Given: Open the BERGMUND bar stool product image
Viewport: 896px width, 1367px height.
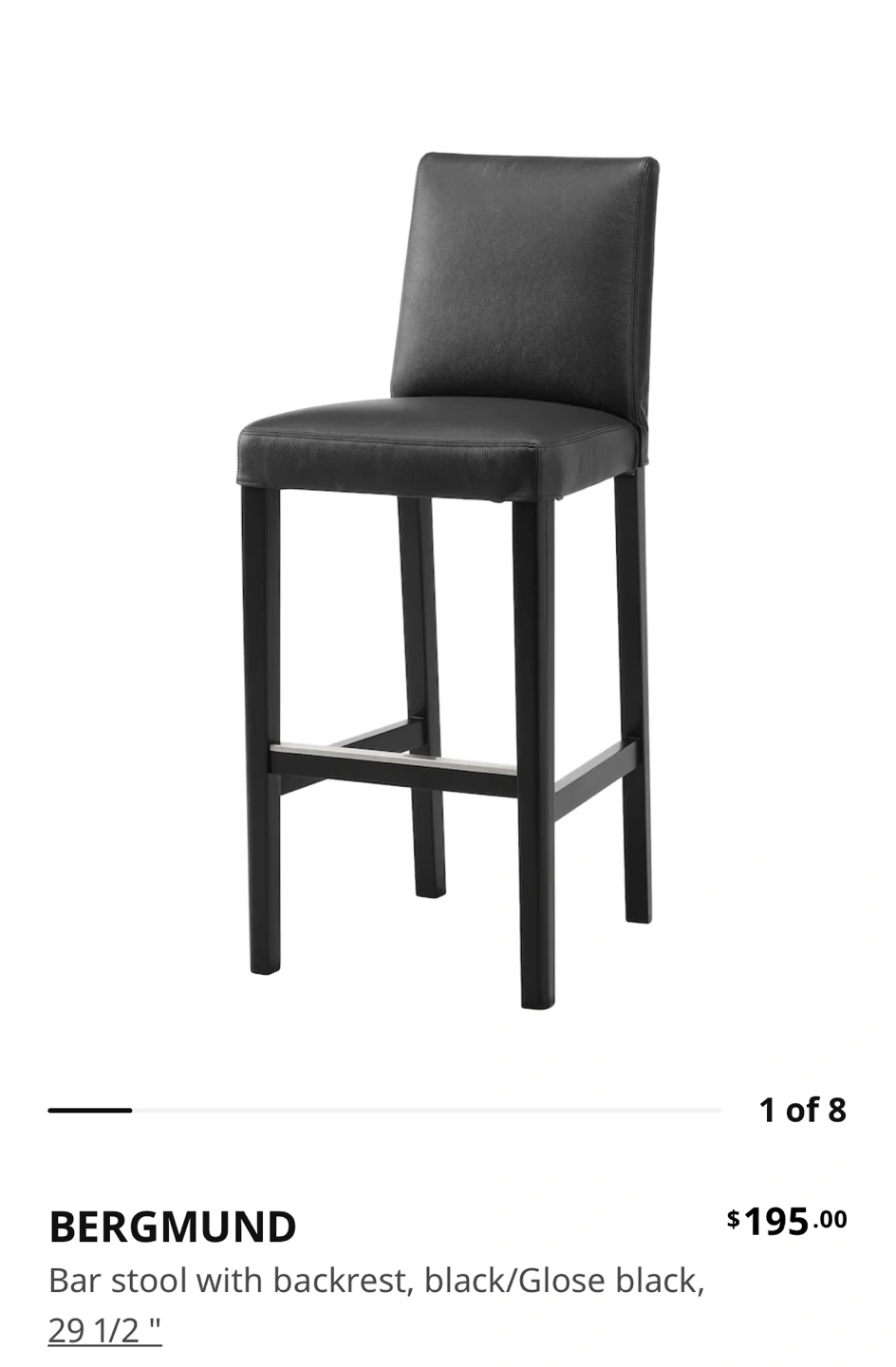Looking at the screenshot, I should 446,579.
